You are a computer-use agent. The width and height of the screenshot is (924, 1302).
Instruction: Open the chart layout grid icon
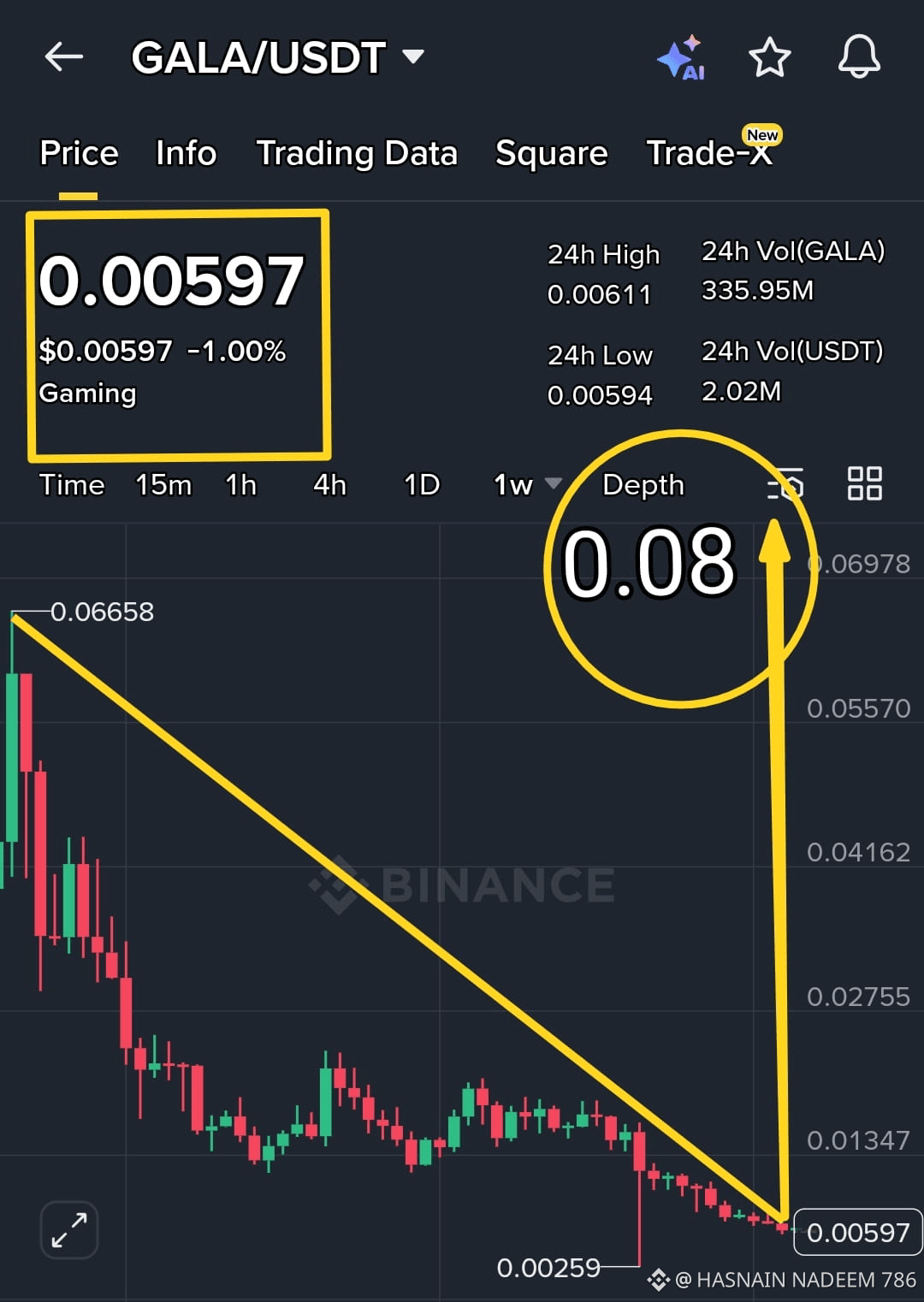point(864,483)
